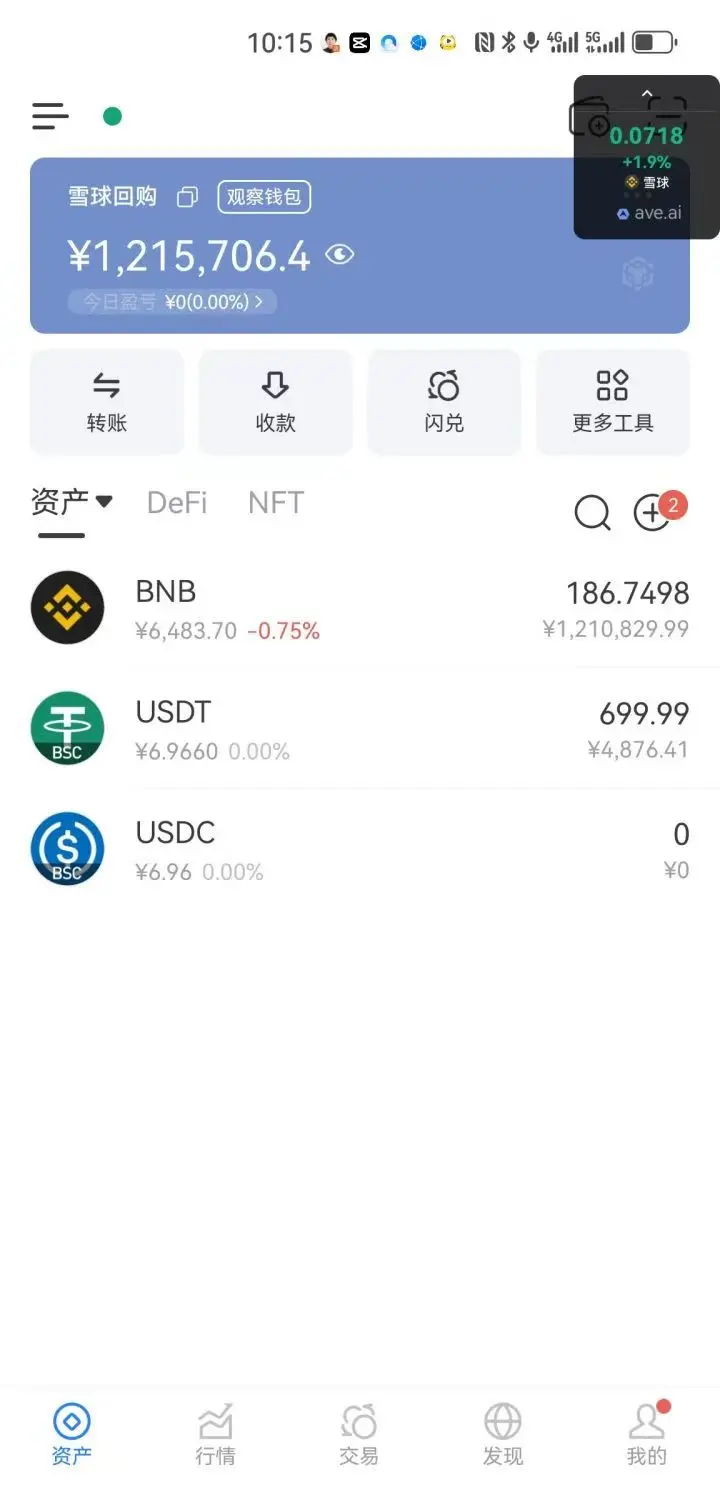Viewport: 720px width, 1485px height.
Task: Search assets with the magnifier icon
Action: pos(592,513)
